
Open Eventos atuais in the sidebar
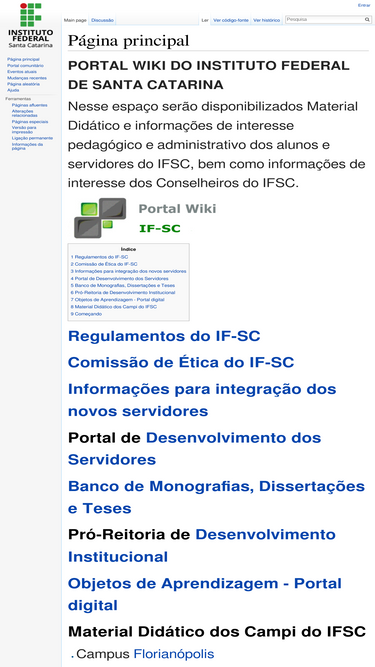tap(22, 72)
